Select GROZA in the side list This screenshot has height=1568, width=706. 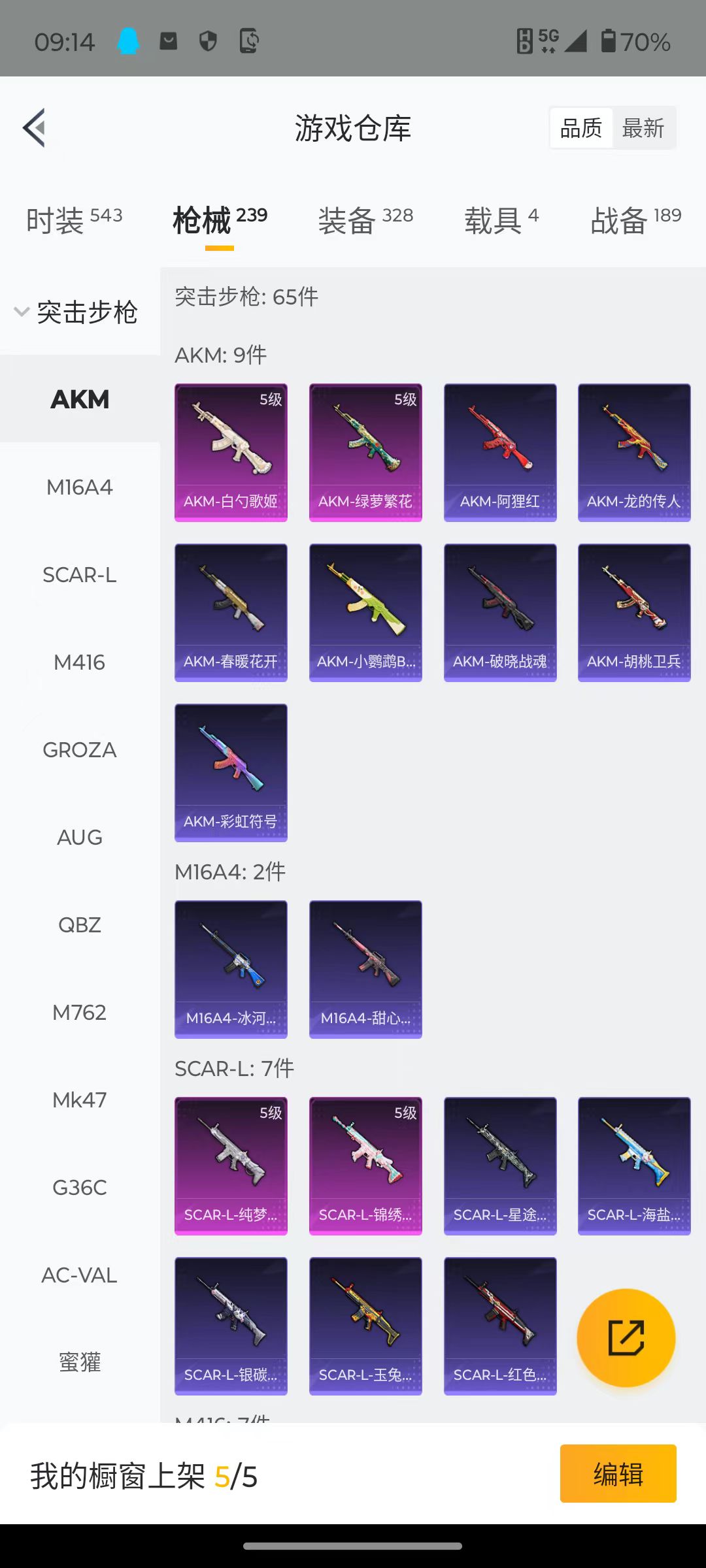pyautogui.click(x=80, y=750)
